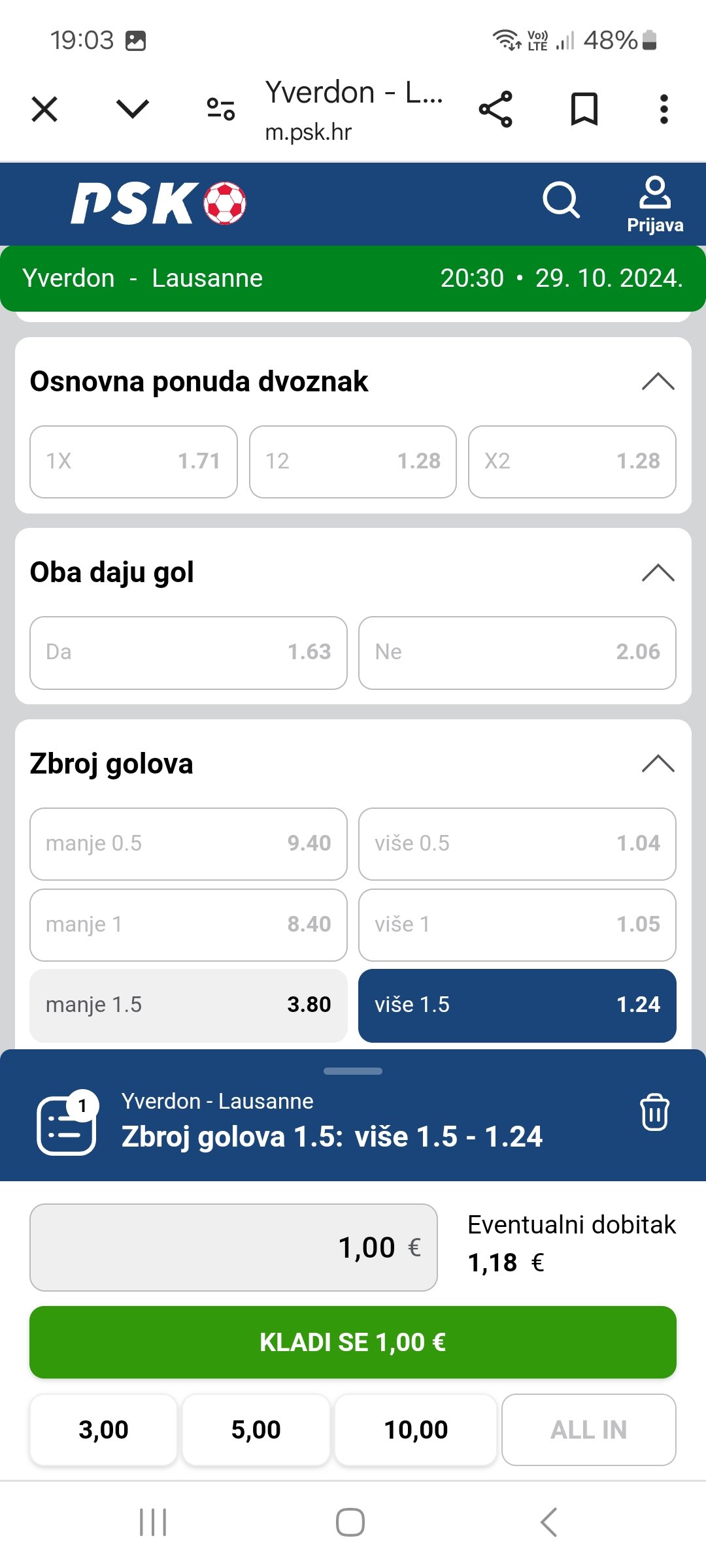Collapse the Zbroj golova section

click(x=658, y=764)
